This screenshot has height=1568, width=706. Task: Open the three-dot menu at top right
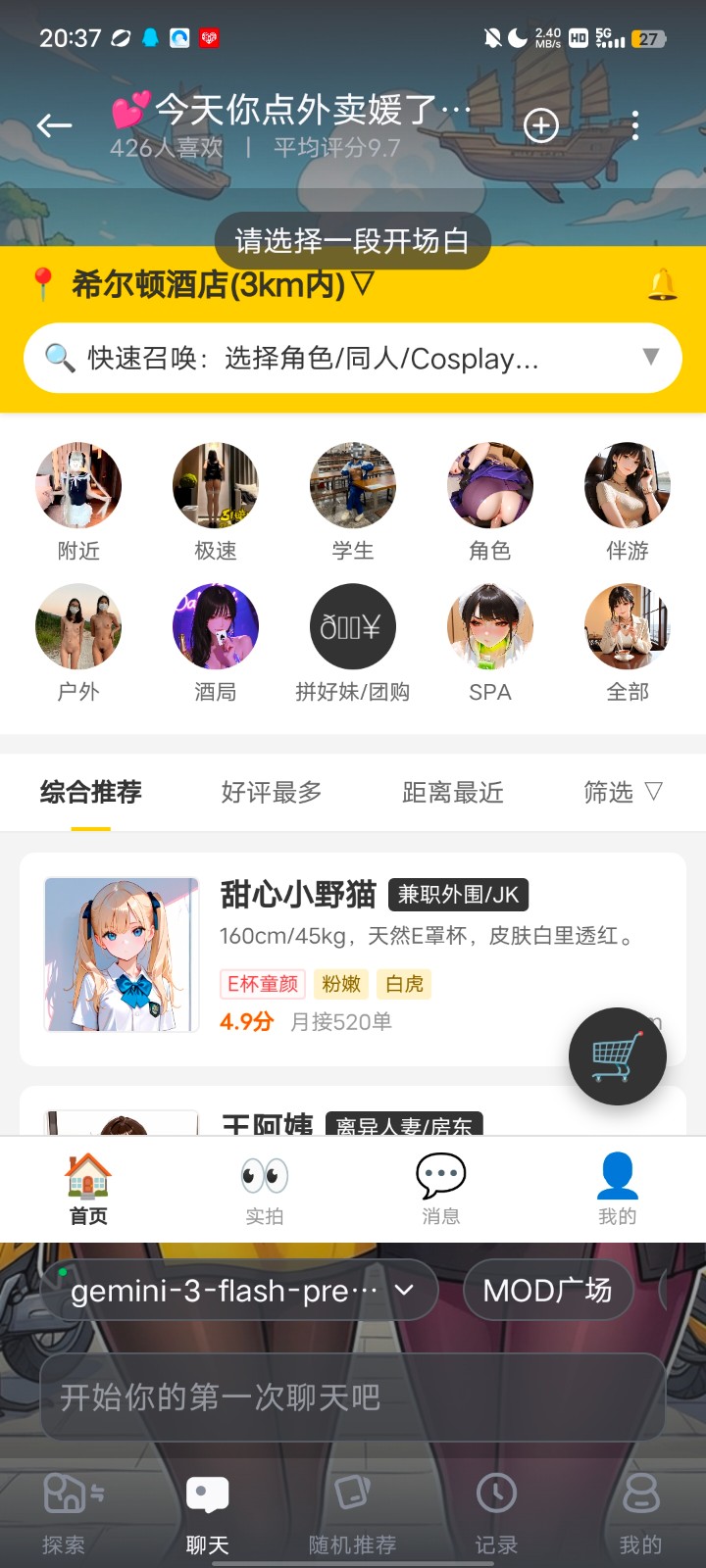coord(635,125)
